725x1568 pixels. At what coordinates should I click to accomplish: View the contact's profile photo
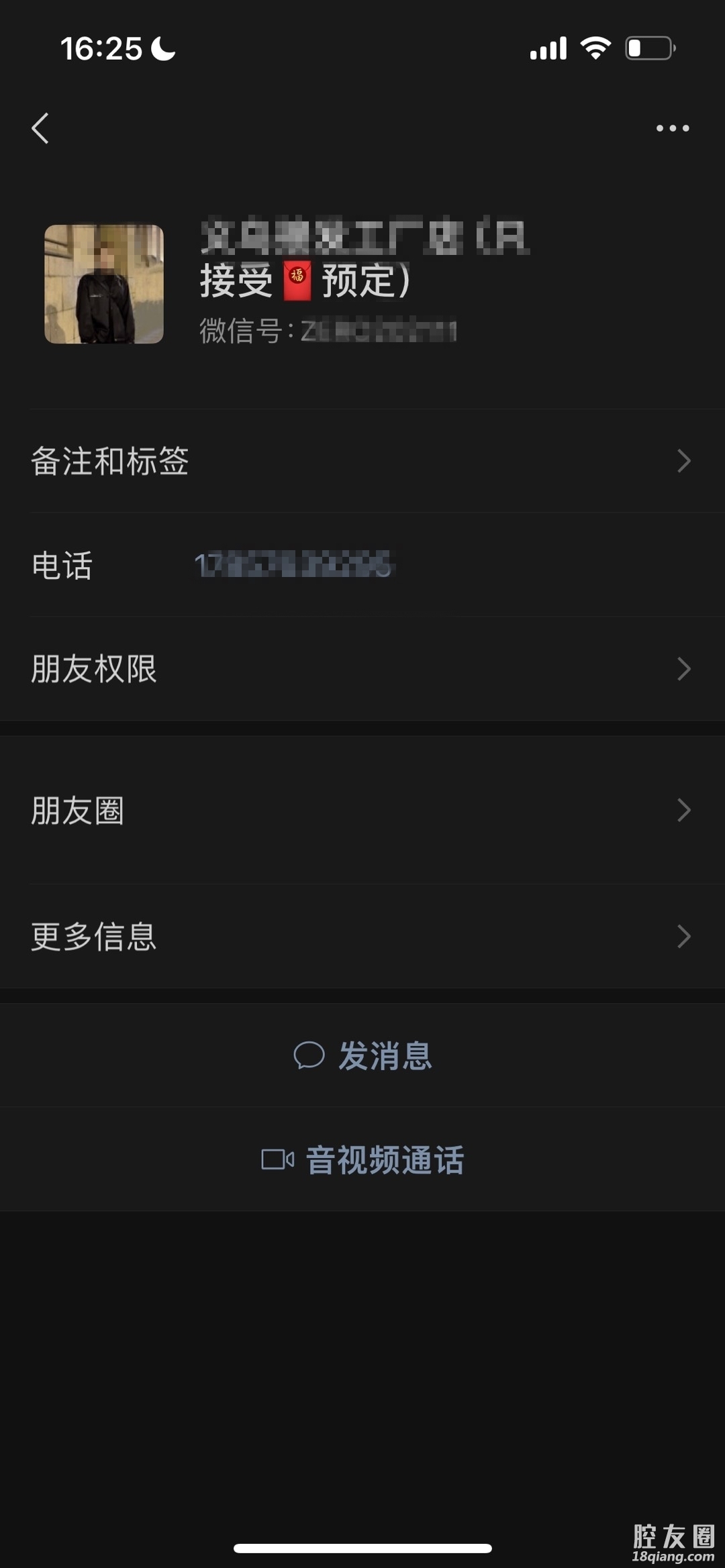(104, 284)
